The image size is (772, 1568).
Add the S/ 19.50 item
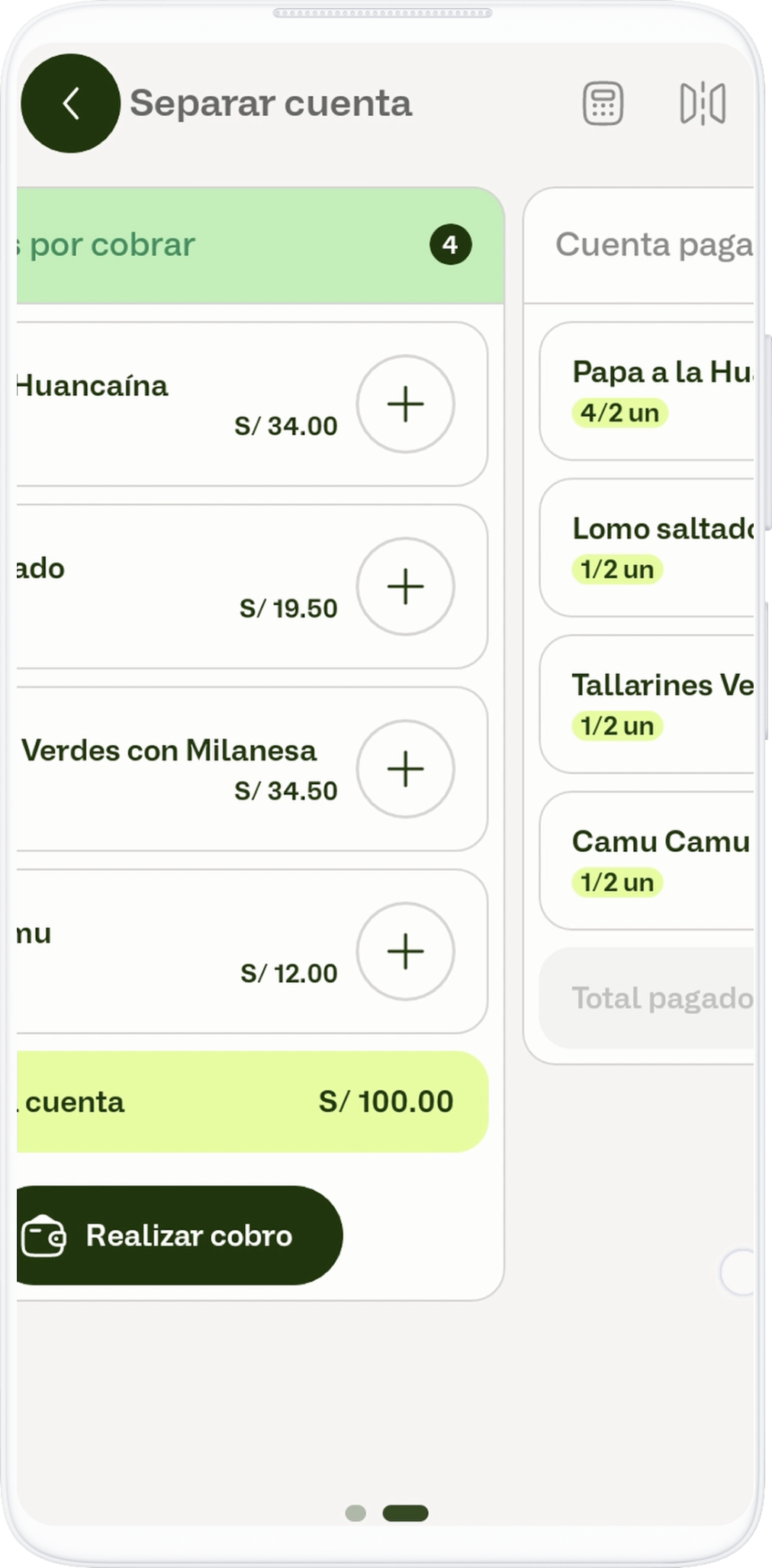coord(406,586)
